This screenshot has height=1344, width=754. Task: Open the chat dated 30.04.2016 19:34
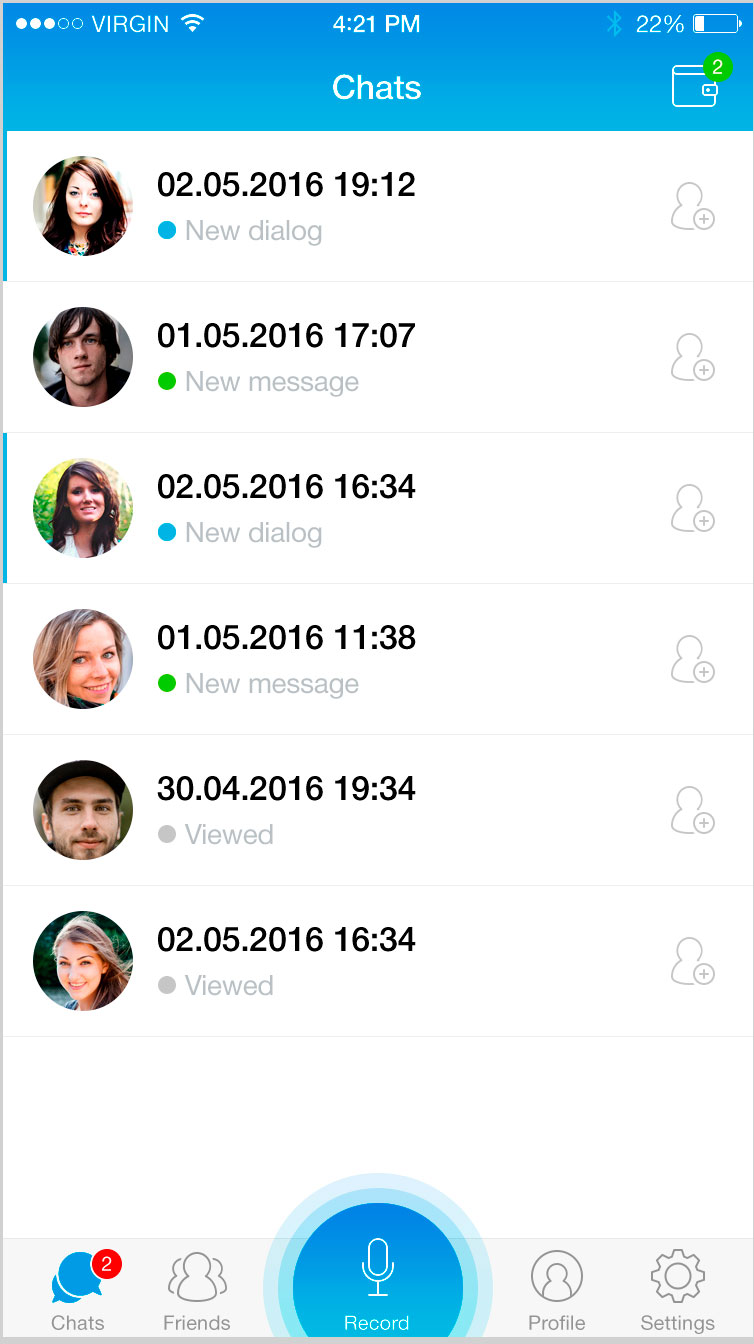tap(377, 810)
